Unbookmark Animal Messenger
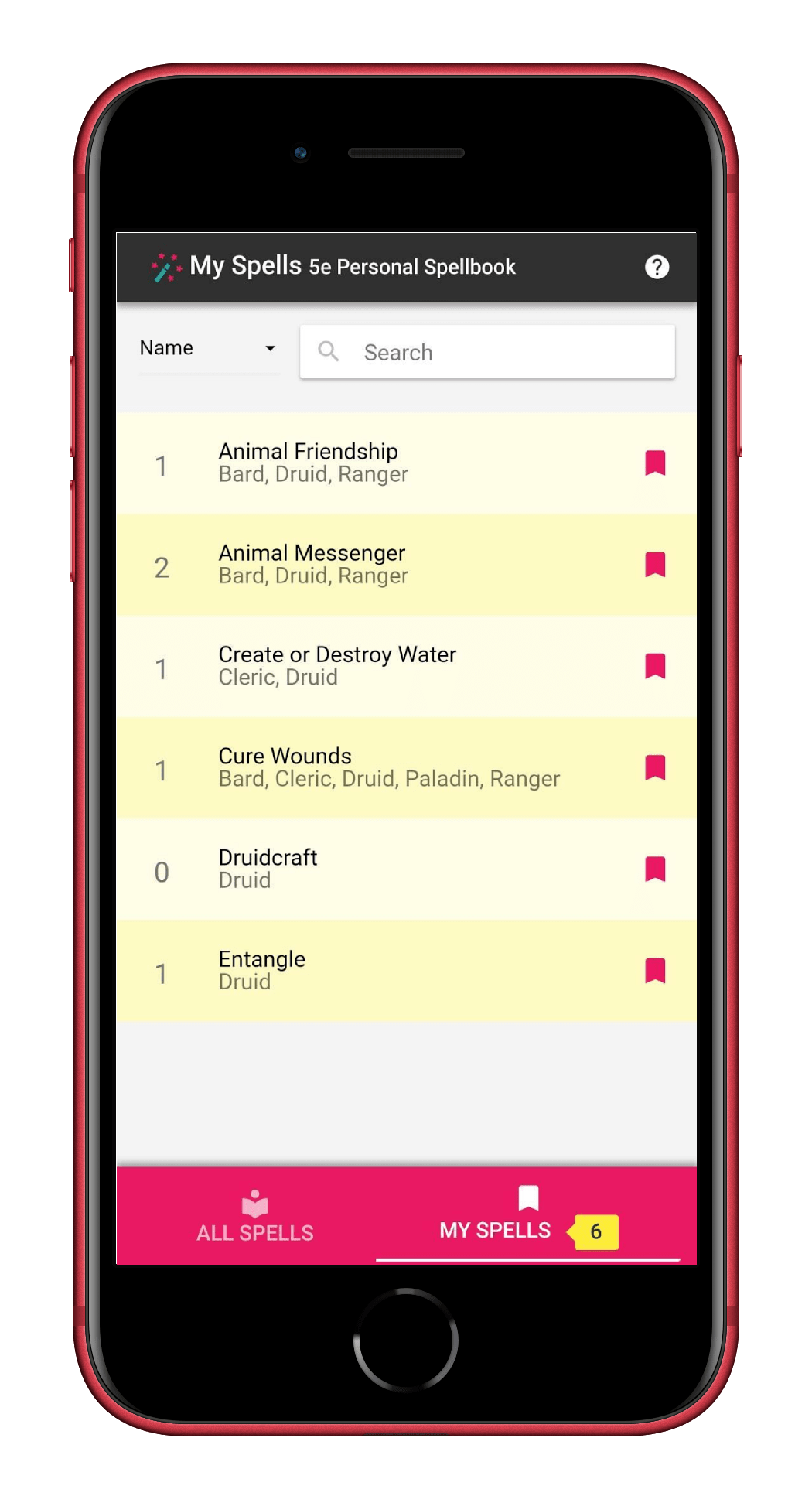 coord(655,564)
